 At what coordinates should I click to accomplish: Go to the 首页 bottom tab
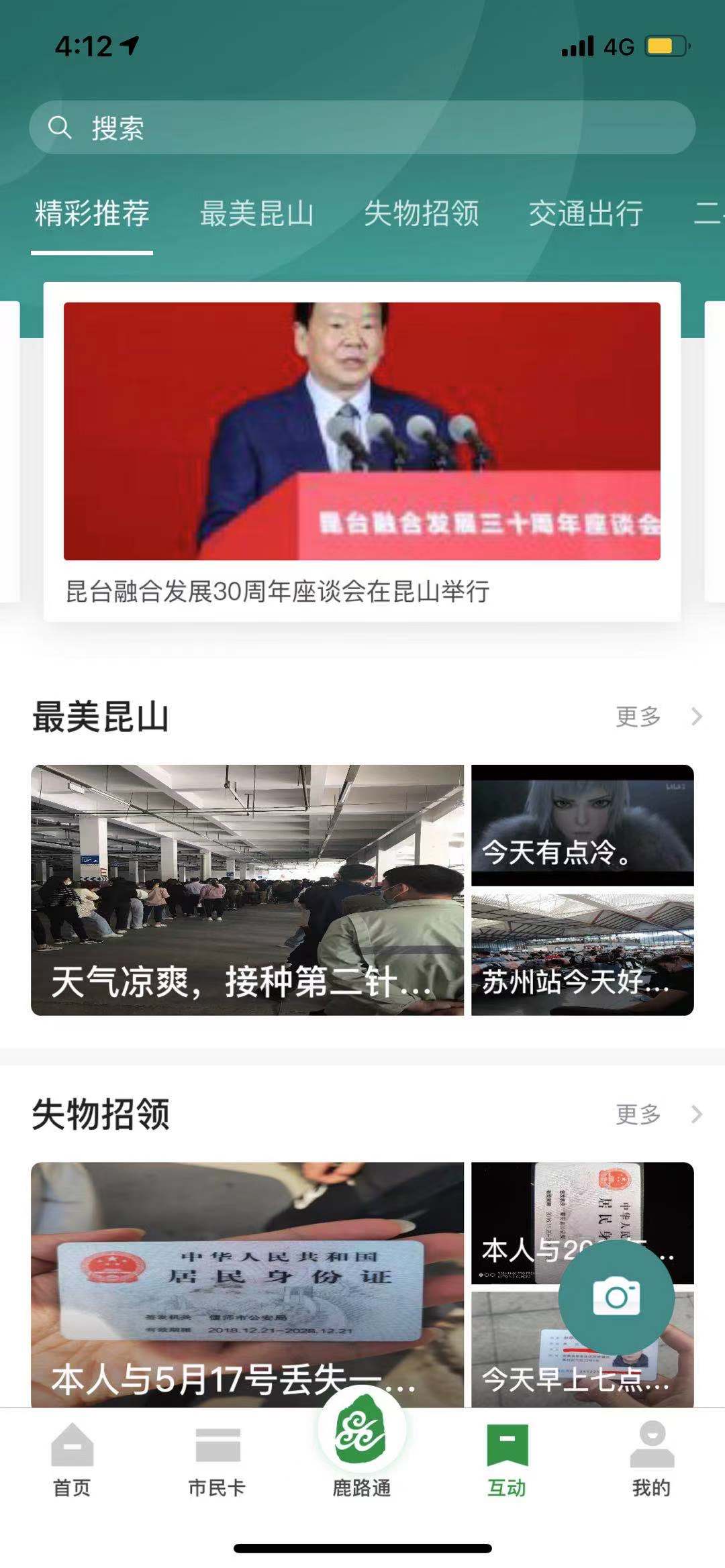coord(72,1459)
